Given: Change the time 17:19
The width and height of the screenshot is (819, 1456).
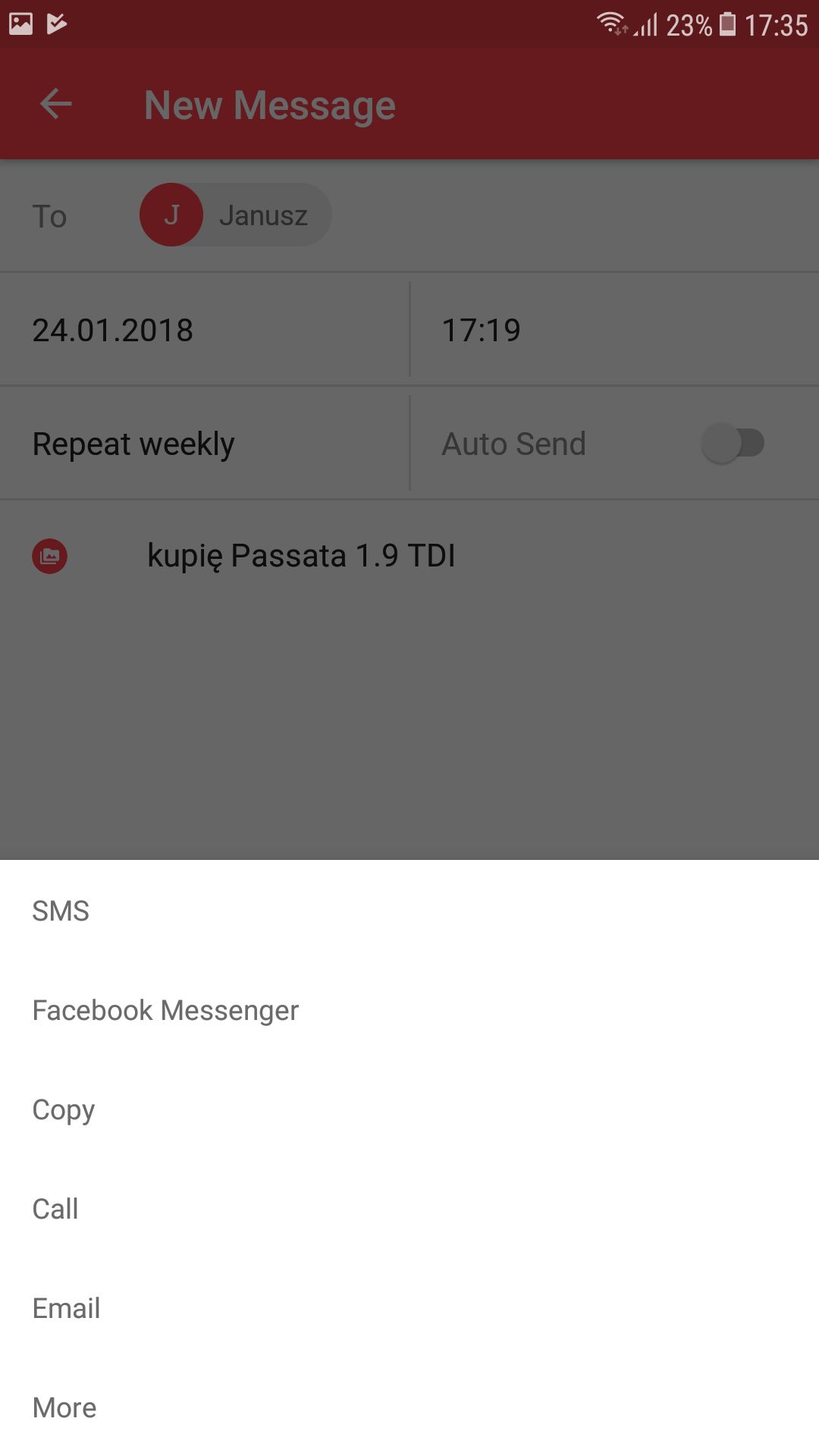Looking at the screenshot, I should (x=482, y=330).
